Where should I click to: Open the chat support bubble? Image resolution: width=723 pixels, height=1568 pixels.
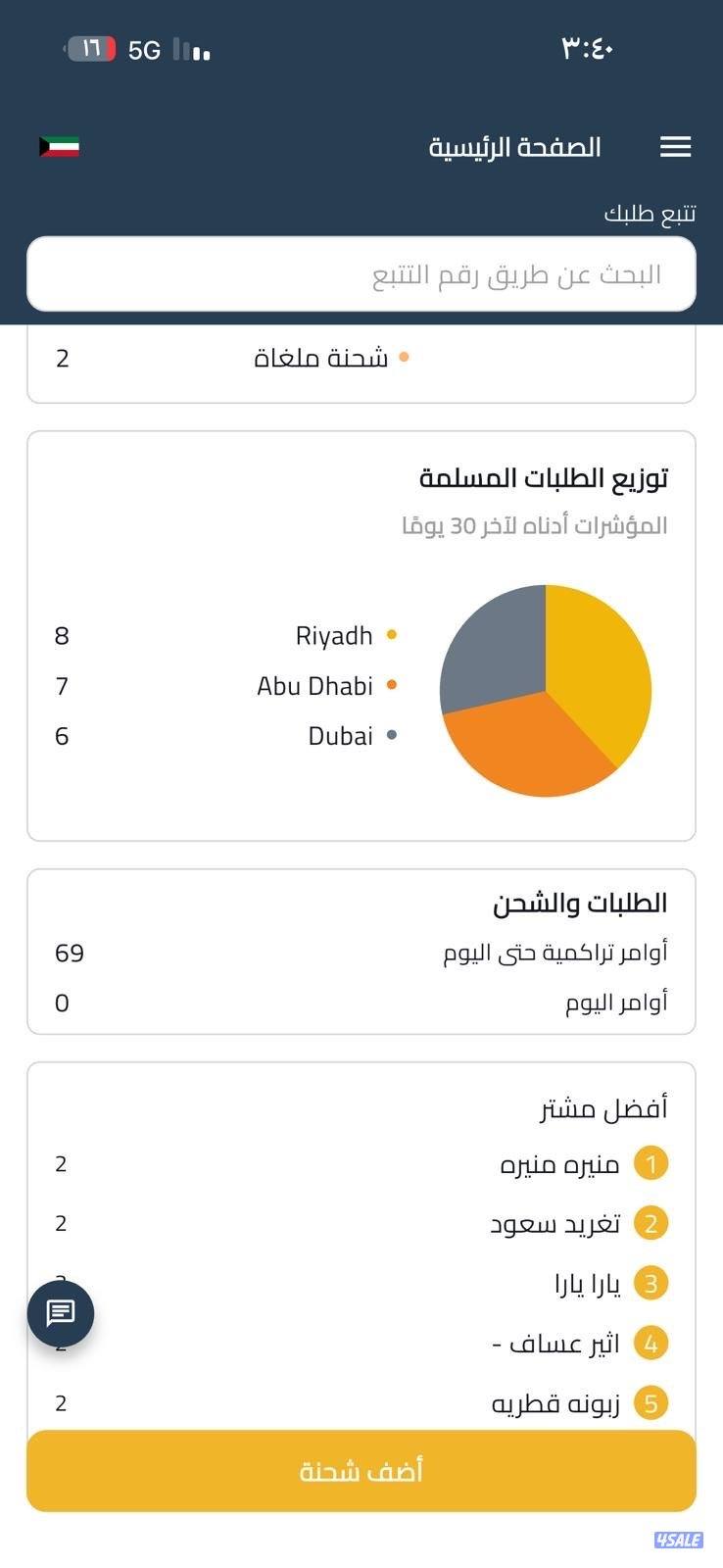point(60,1313)
